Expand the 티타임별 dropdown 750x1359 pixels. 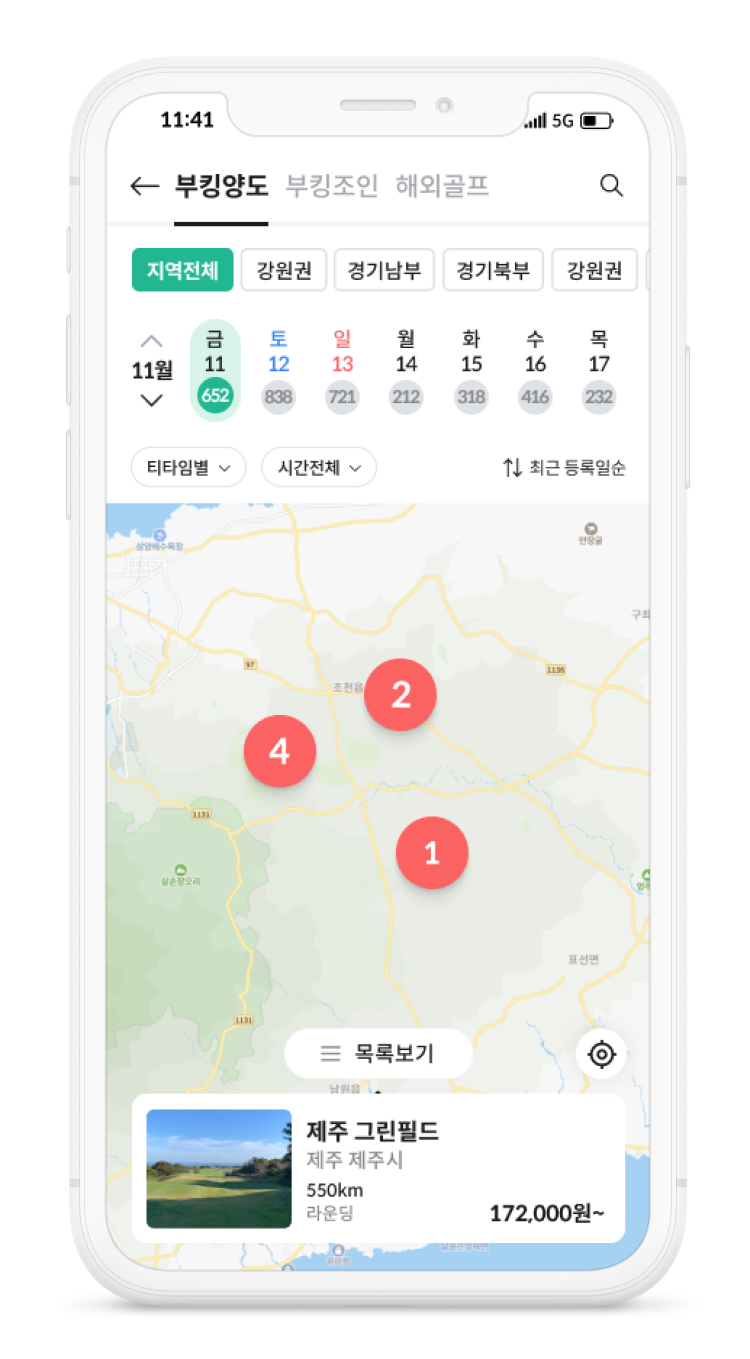click(189, 467)
